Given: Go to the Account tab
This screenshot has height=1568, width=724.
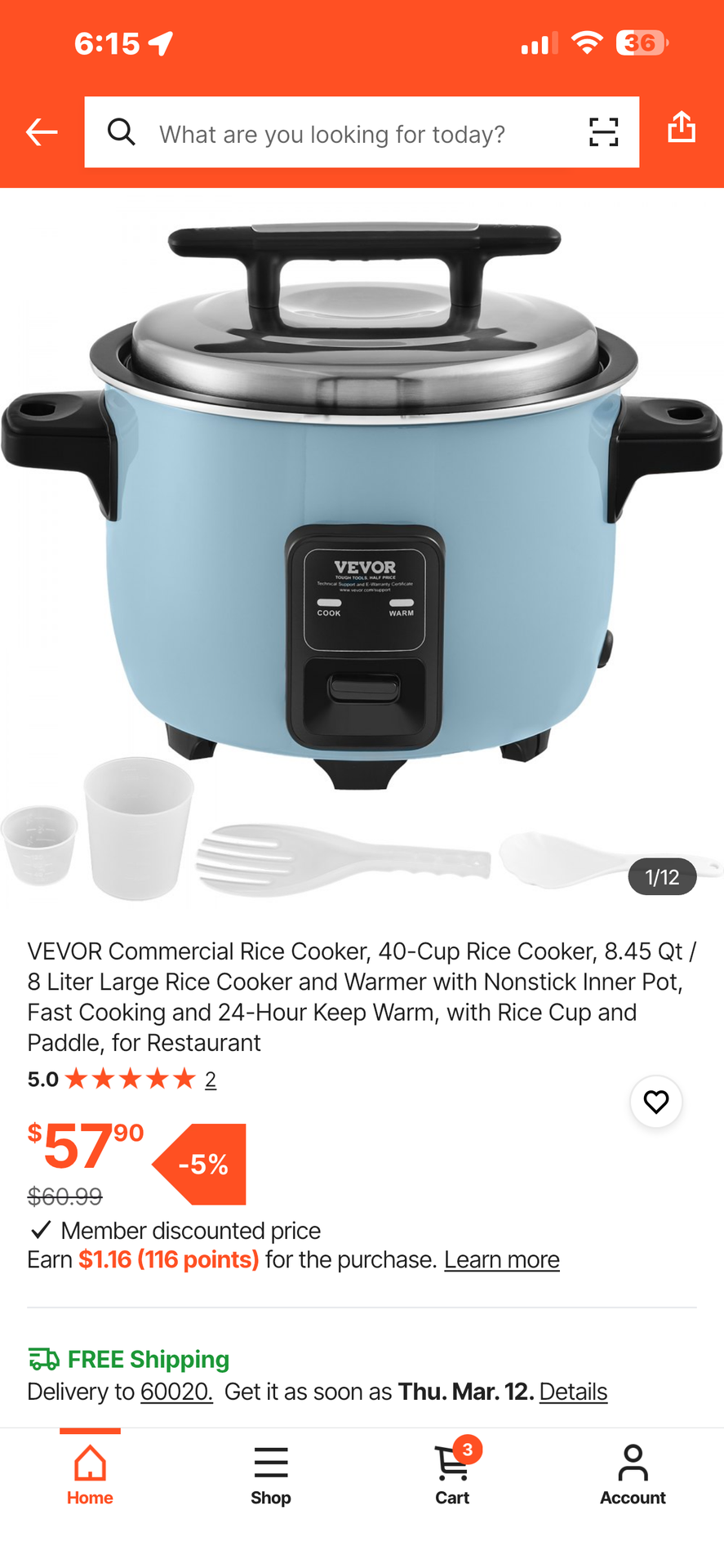Looking at the screenshot, I should (633, 1475).
